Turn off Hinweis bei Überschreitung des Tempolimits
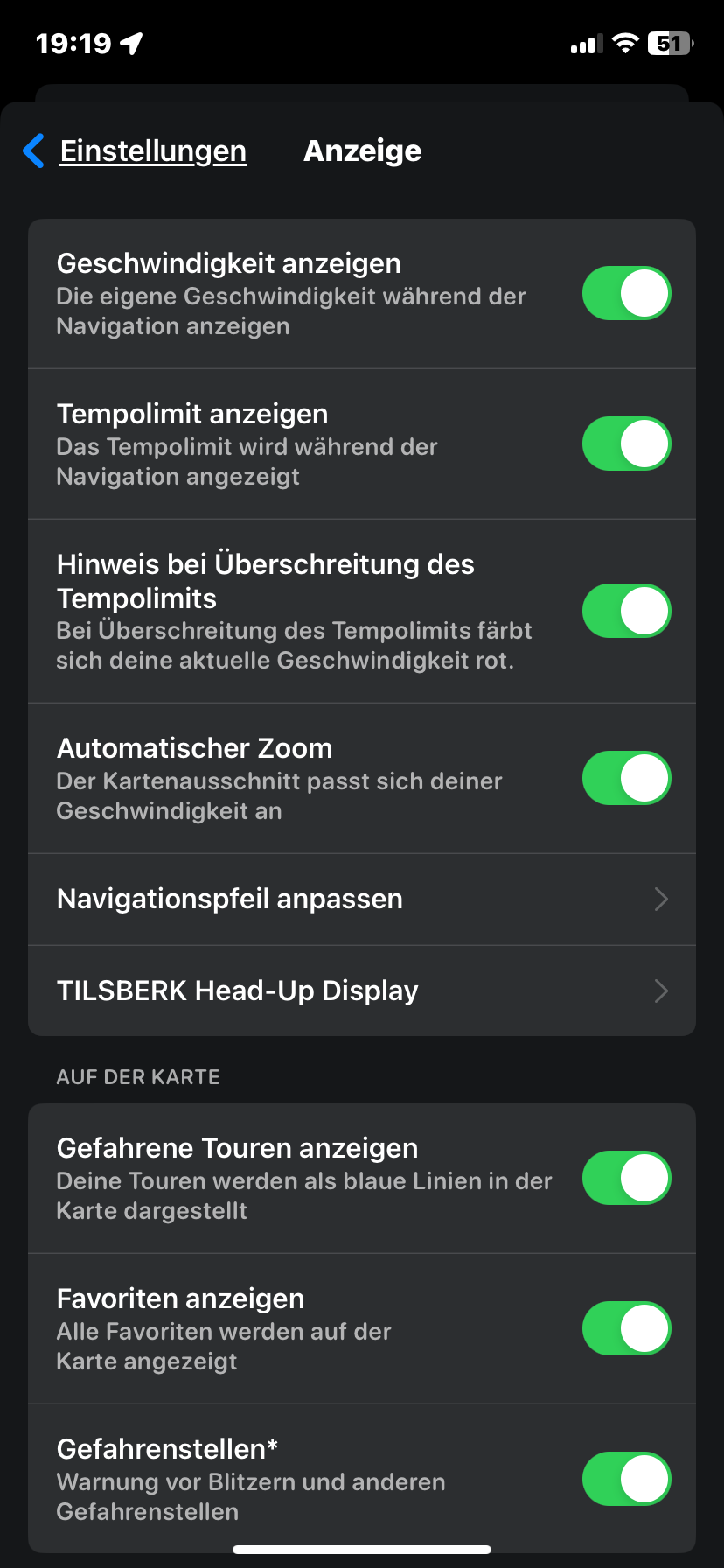 click(626, 611)
